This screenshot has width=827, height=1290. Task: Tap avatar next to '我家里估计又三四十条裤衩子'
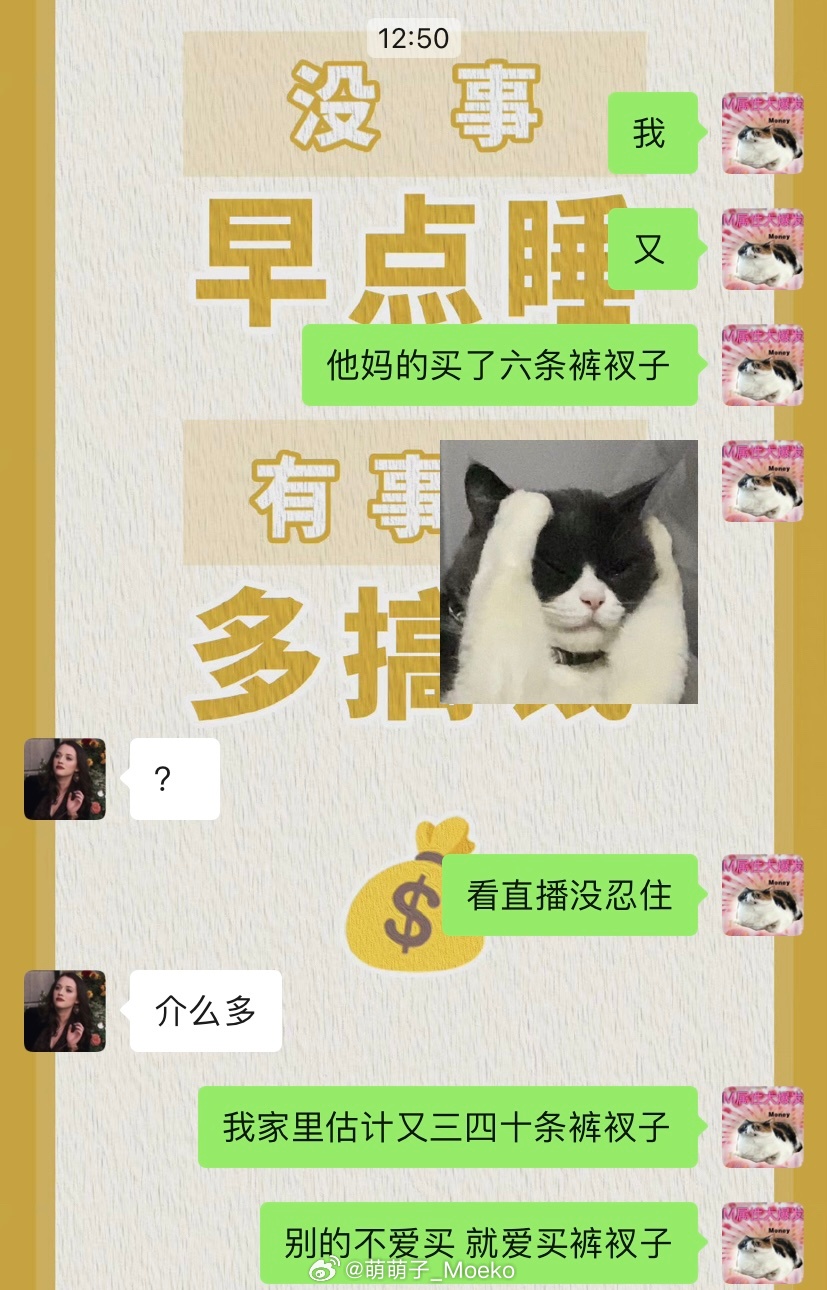tap(762, 1127)
